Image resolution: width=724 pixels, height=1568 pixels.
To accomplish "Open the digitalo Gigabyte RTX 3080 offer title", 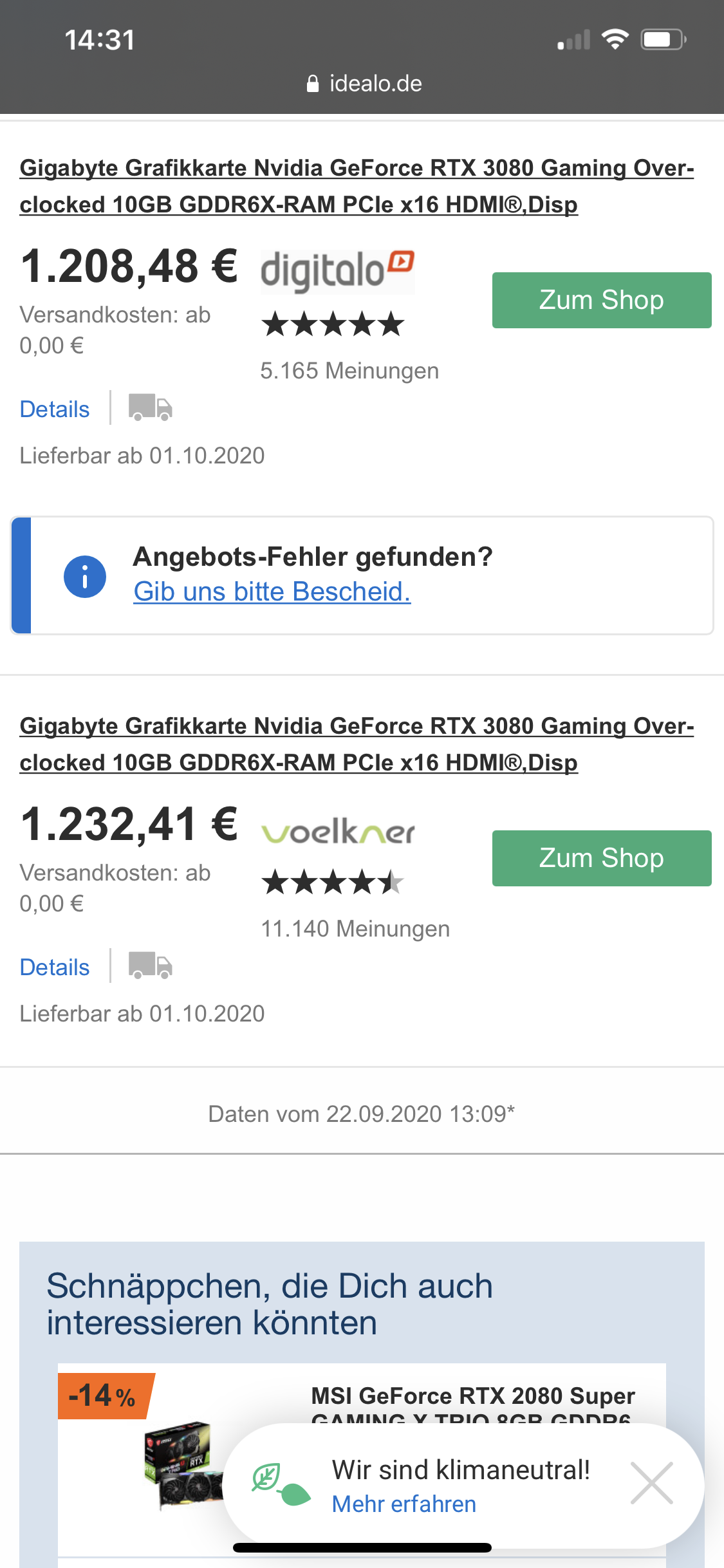I will click(x=357, y=186).
